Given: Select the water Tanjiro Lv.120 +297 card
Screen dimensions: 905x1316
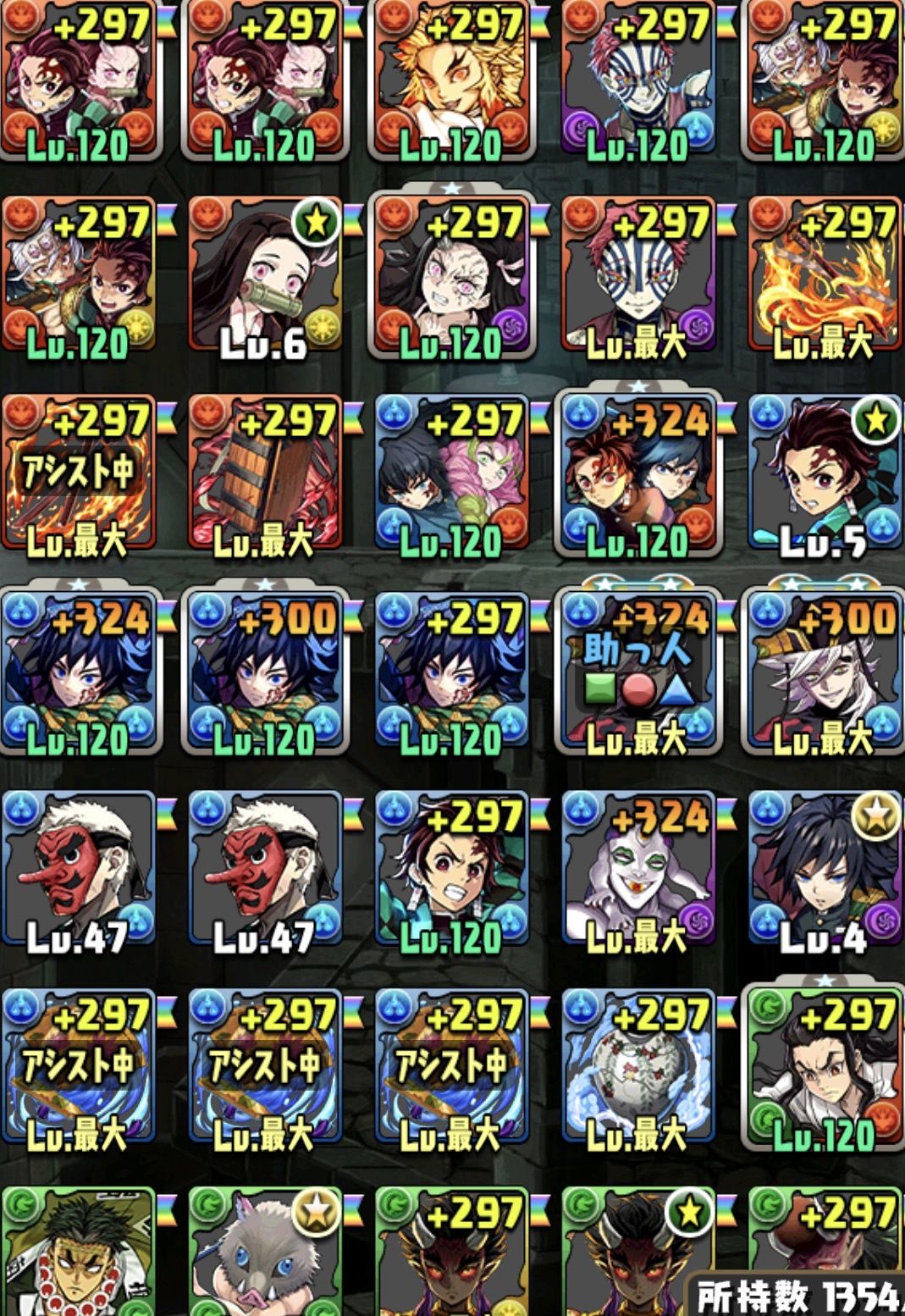Looking at the screenshot, I should [451, 872].
